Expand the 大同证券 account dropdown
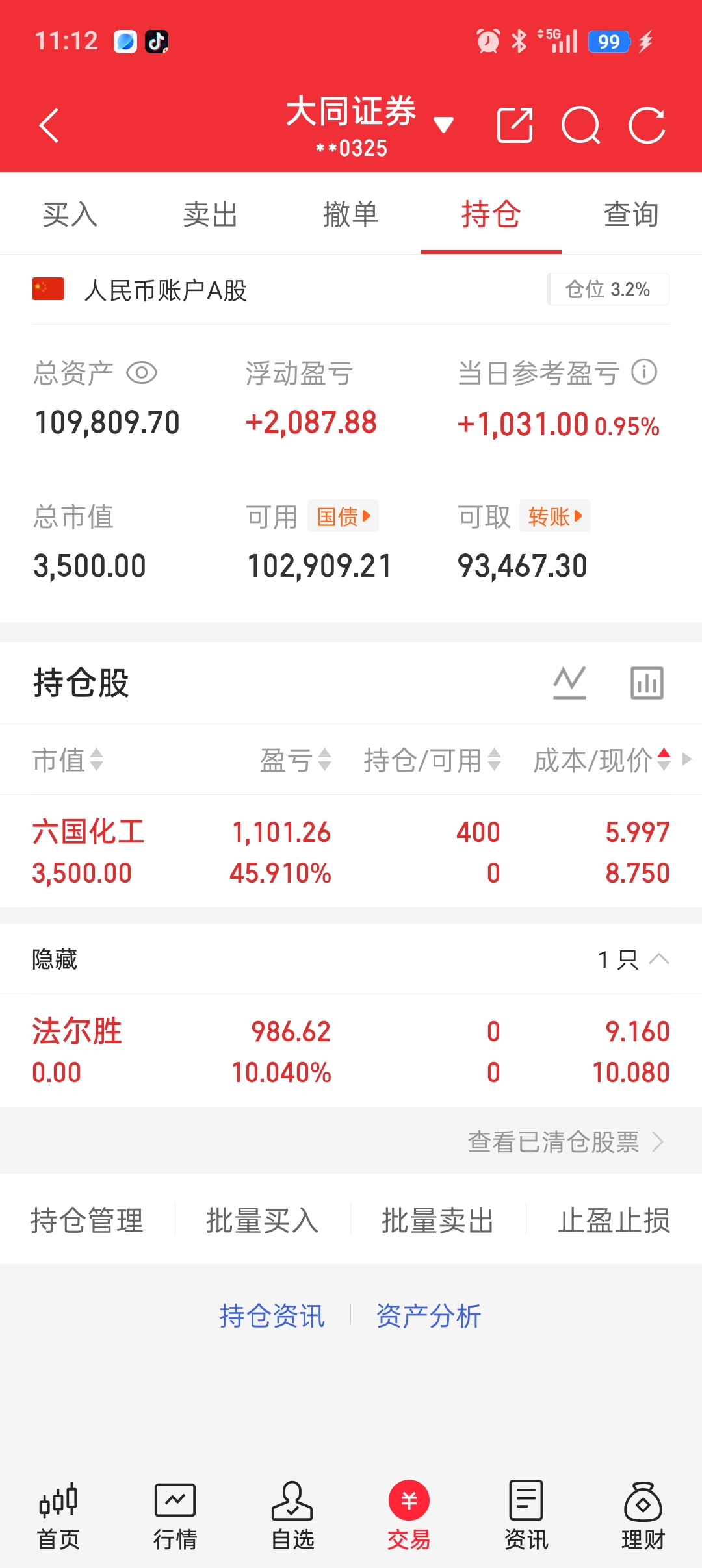Image resolution: width=702 pixels, height=1568 pixels. point(443,123)
